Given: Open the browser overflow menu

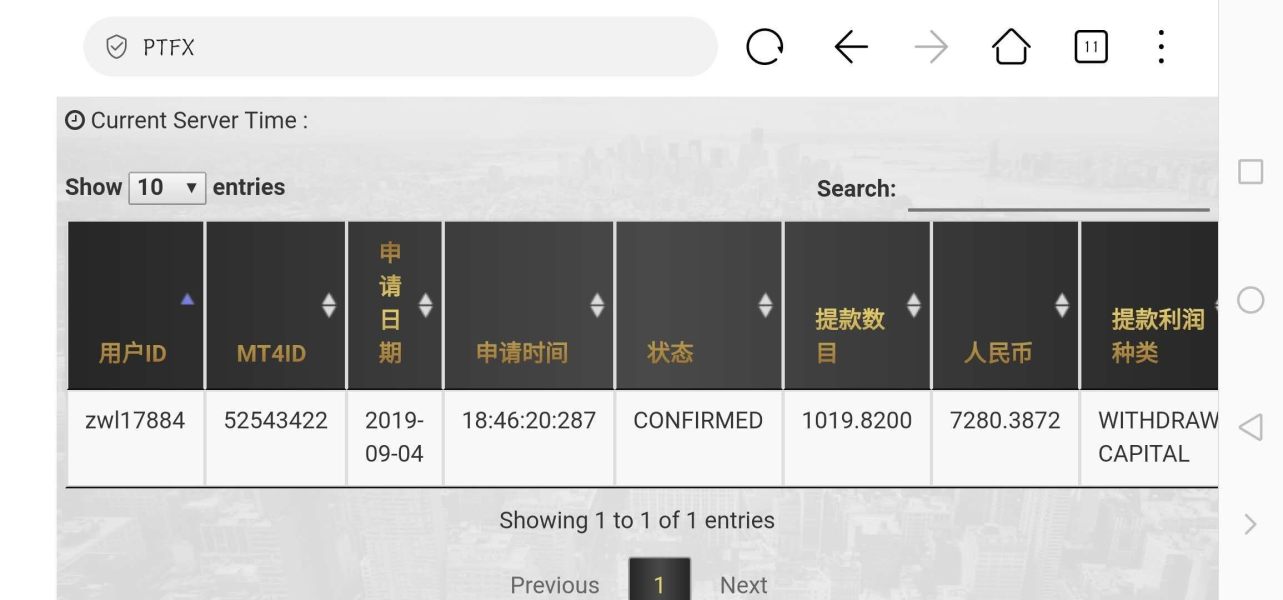Looking at the screenshot, I should [x=1160, y=47].
